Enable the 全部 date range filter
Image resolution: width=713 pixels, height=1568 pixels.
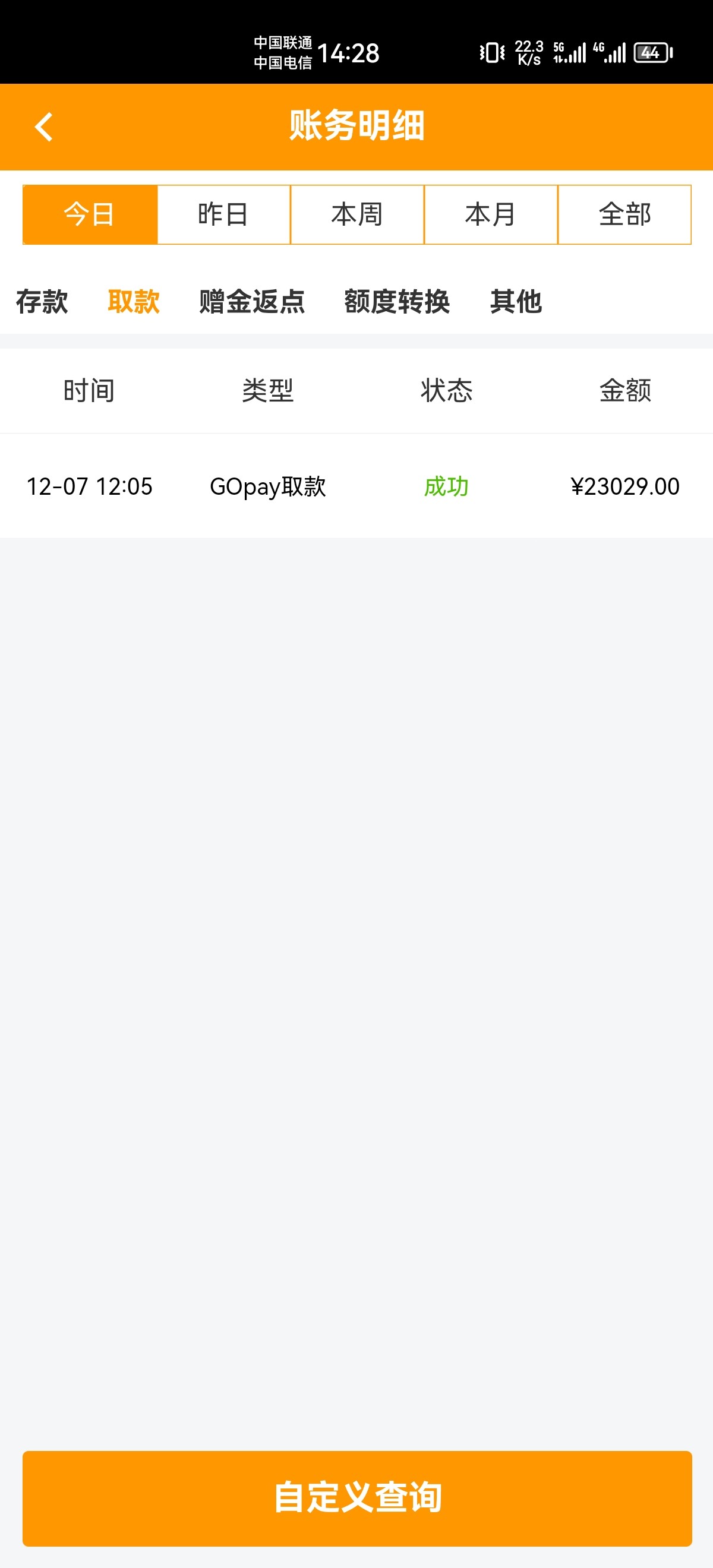pyautogui.click(x=624, y=214)
